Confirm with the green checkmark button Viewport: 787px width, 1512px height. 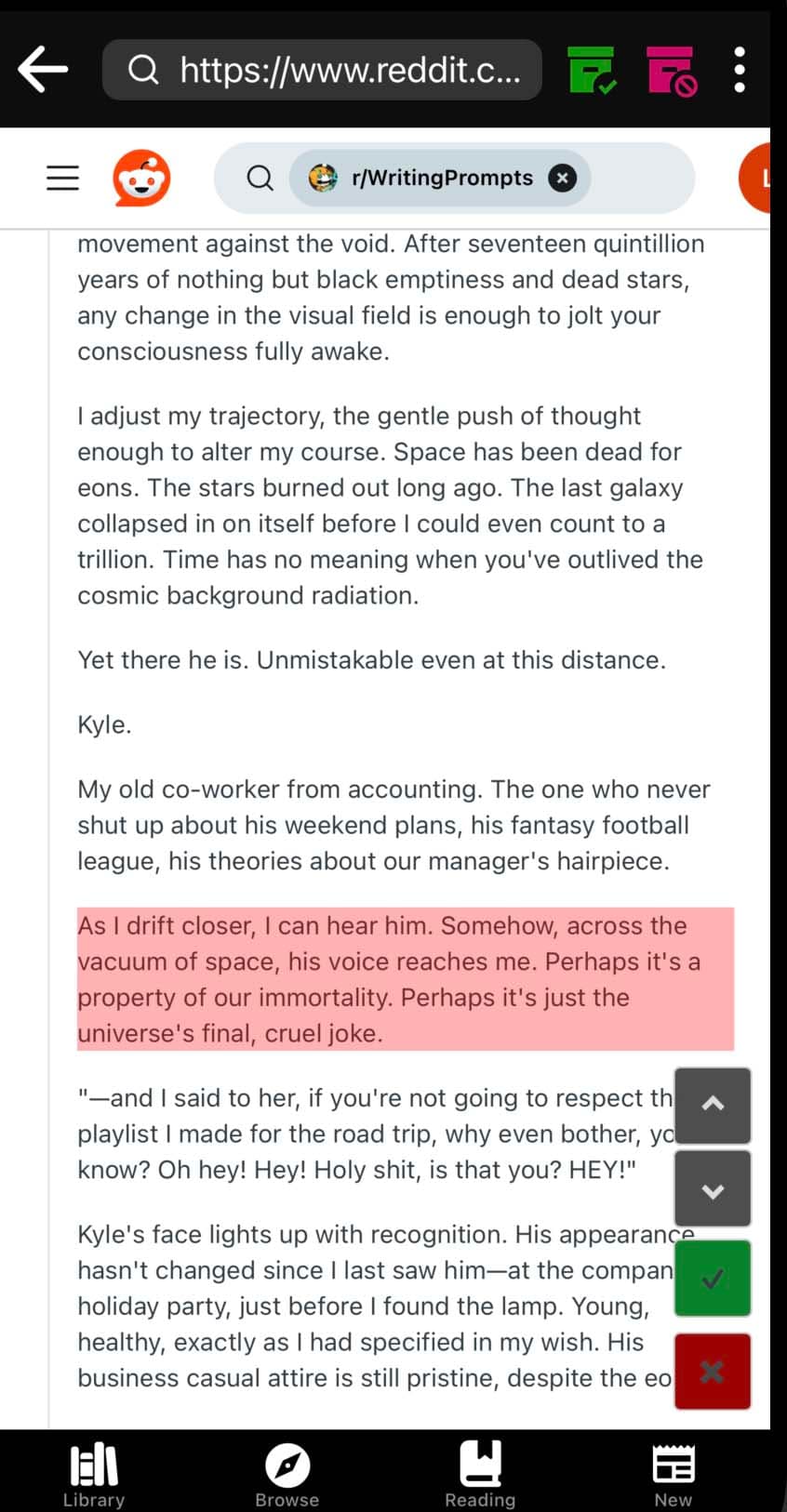click(713, 1279)
